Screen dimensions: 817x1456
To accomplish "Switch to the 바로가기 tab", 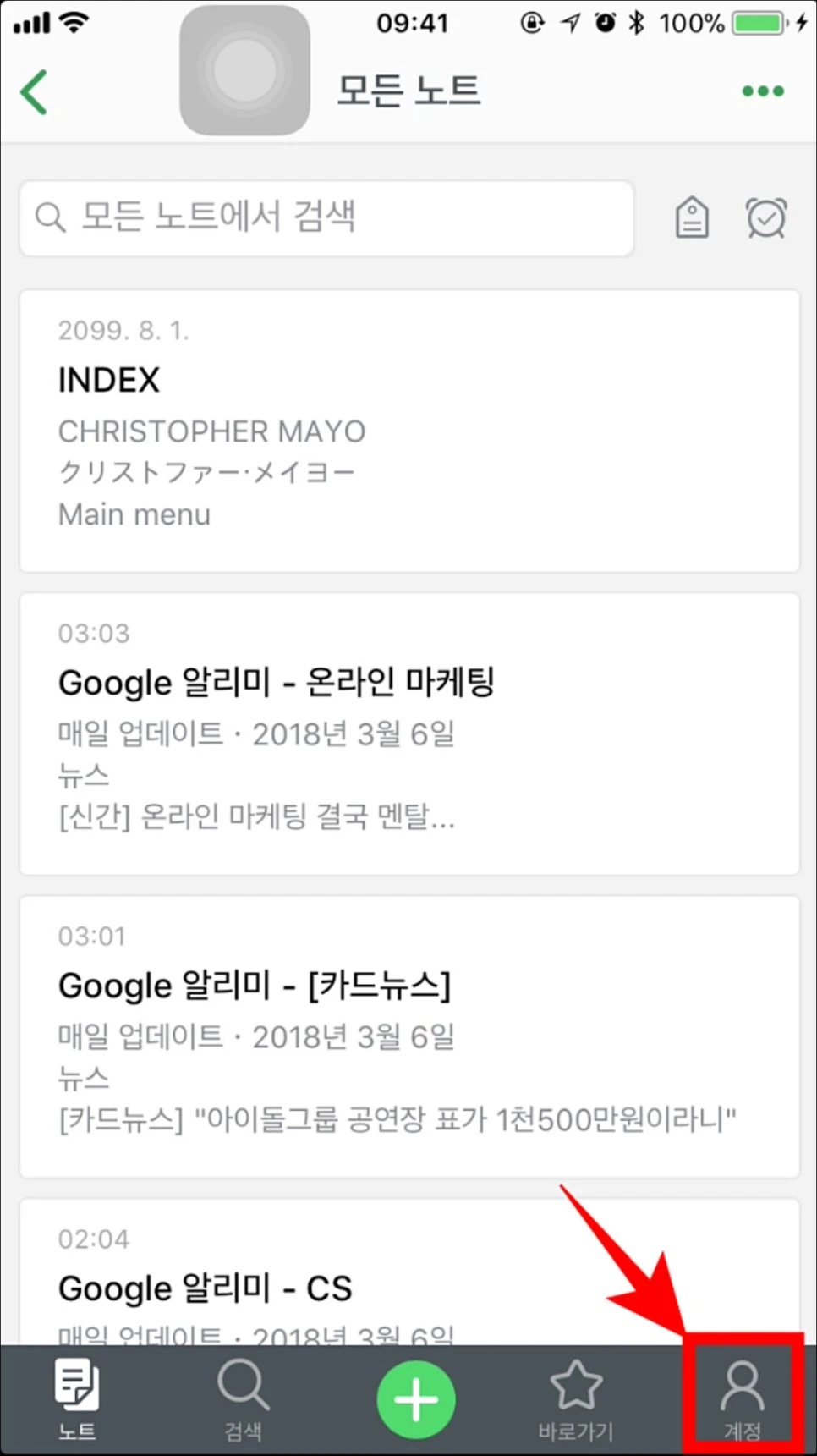I will tap(576, 1398).
